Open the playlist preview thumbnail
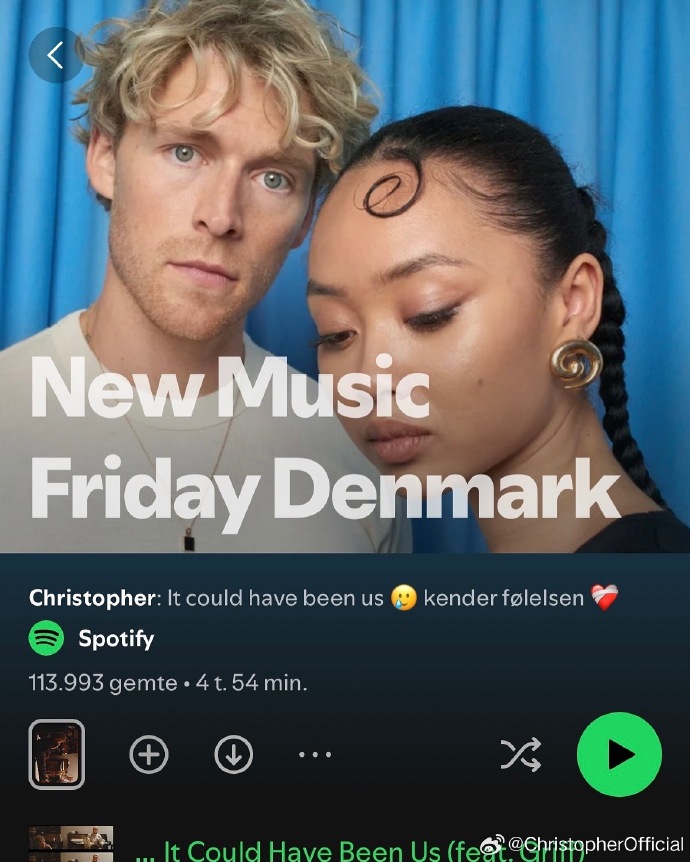Viewport: 690px width, 862px height. click(57, 755)
